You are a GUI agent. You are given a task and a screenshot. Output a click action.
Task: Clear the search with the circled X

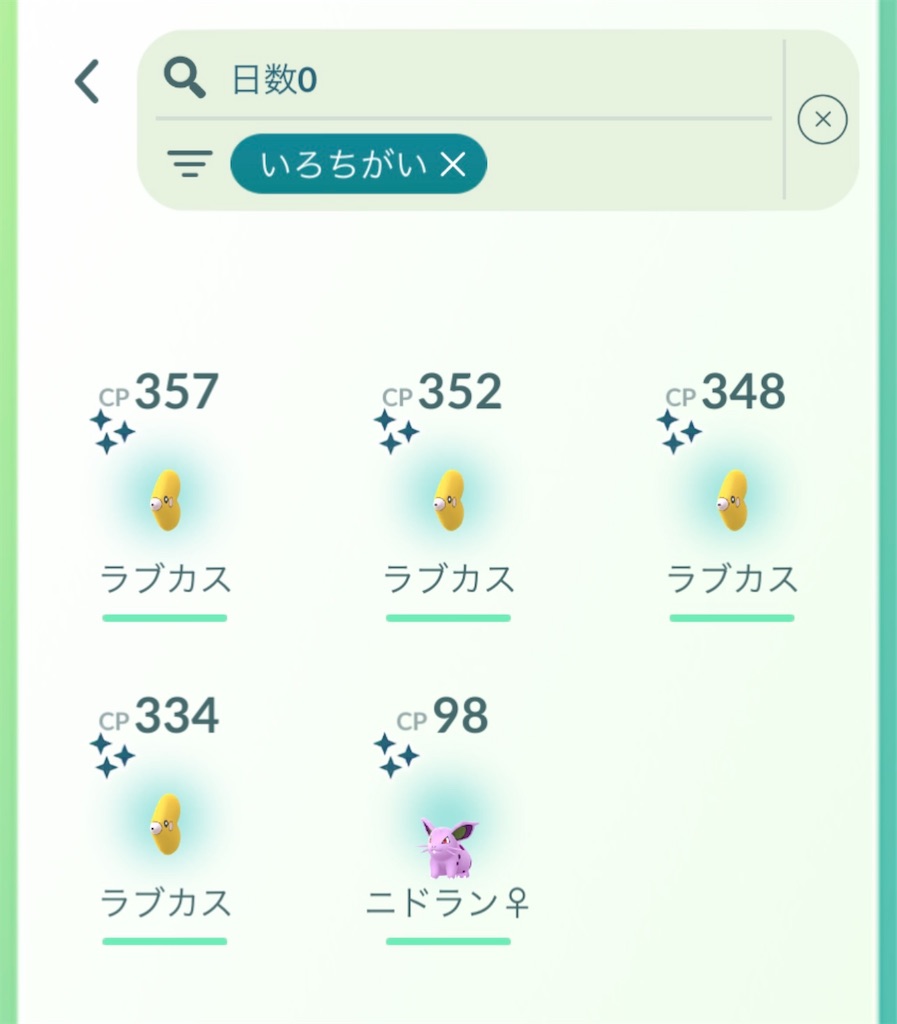(822, 121)
